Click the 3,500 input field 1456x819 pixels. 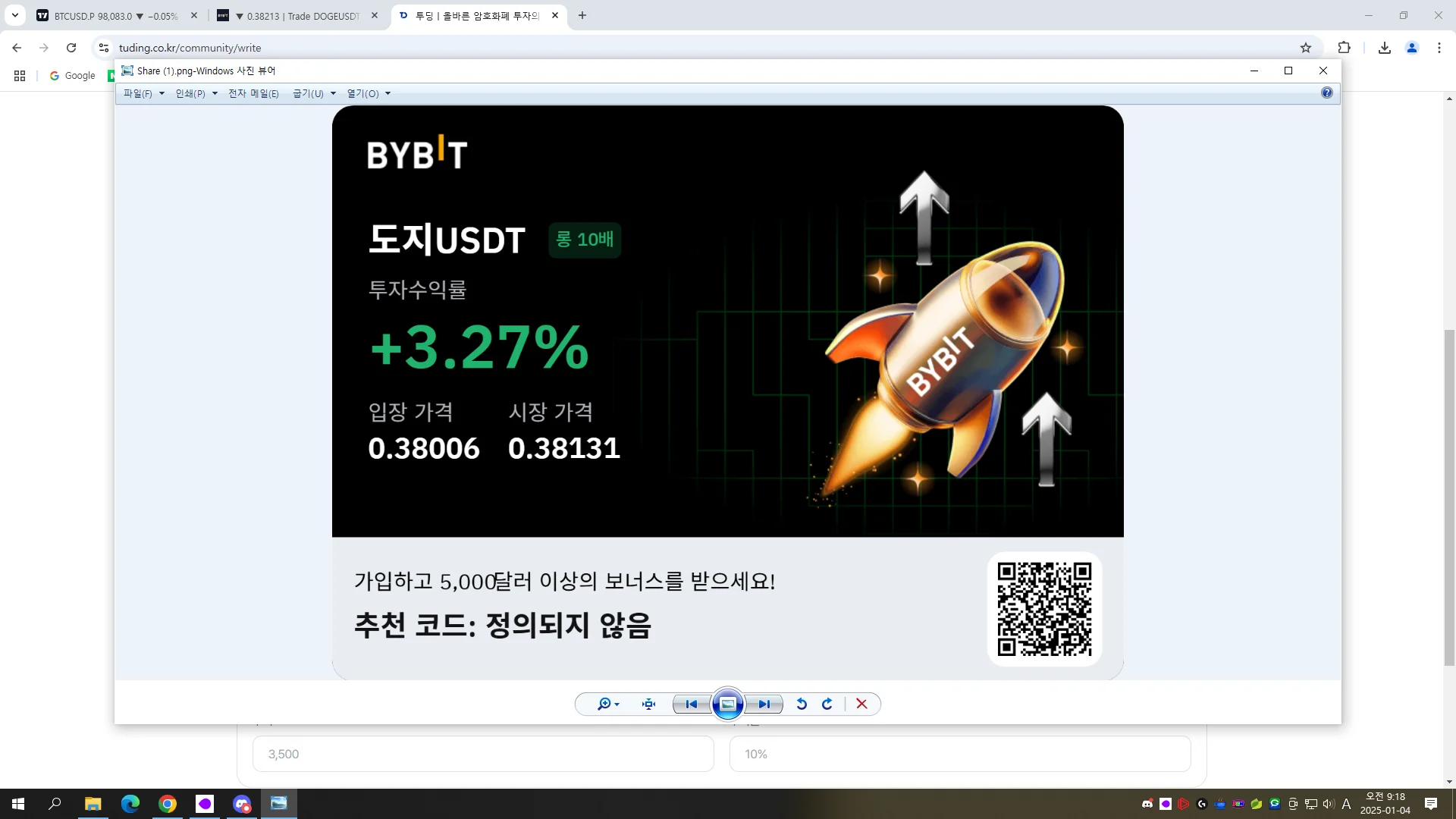pos(483,754)
